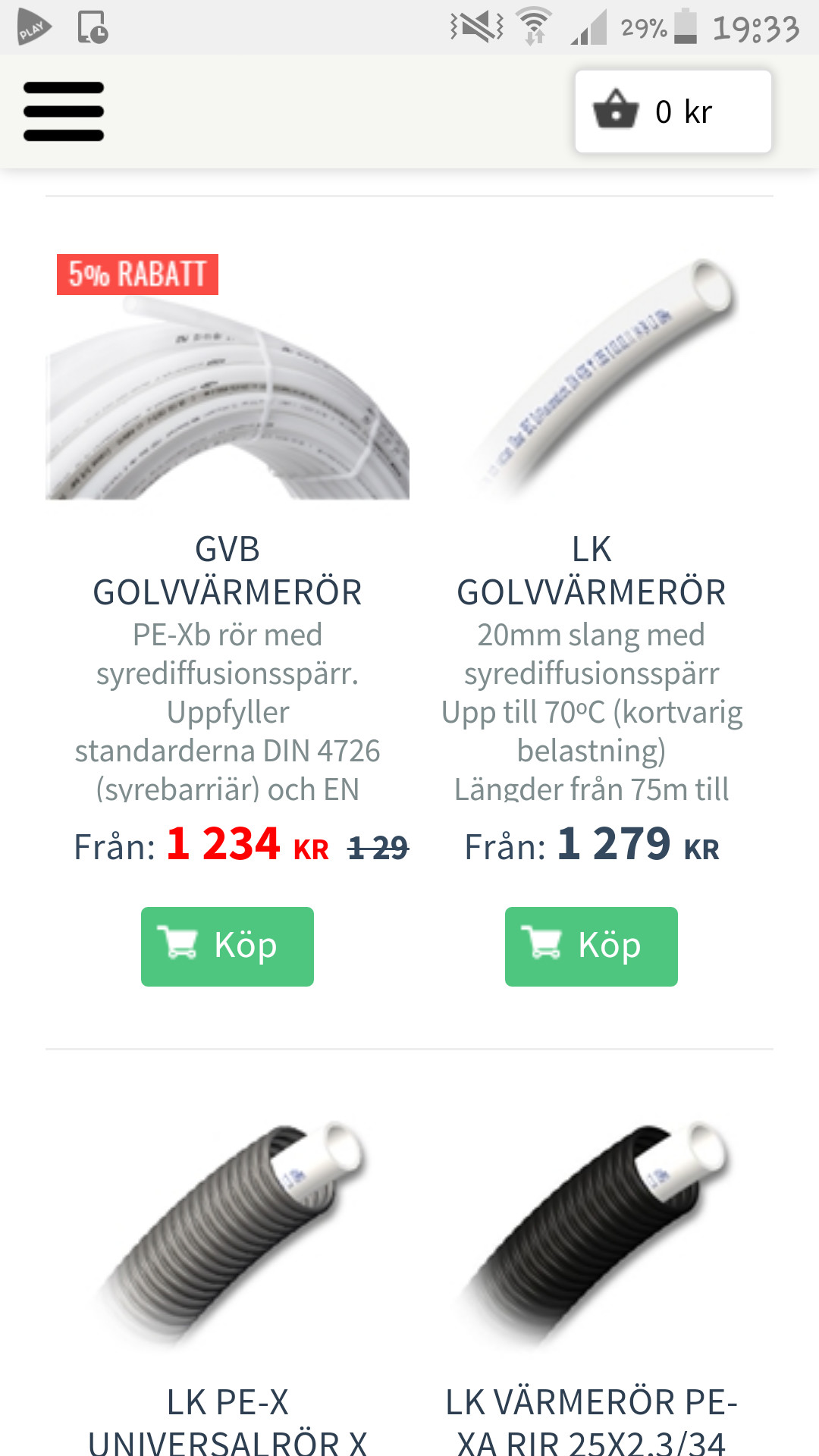Screen dimensions: 819x1456
Task: Buy the LK Golvvärmerör with Köp
Action: pyautogui.click(x=591, y=946)
